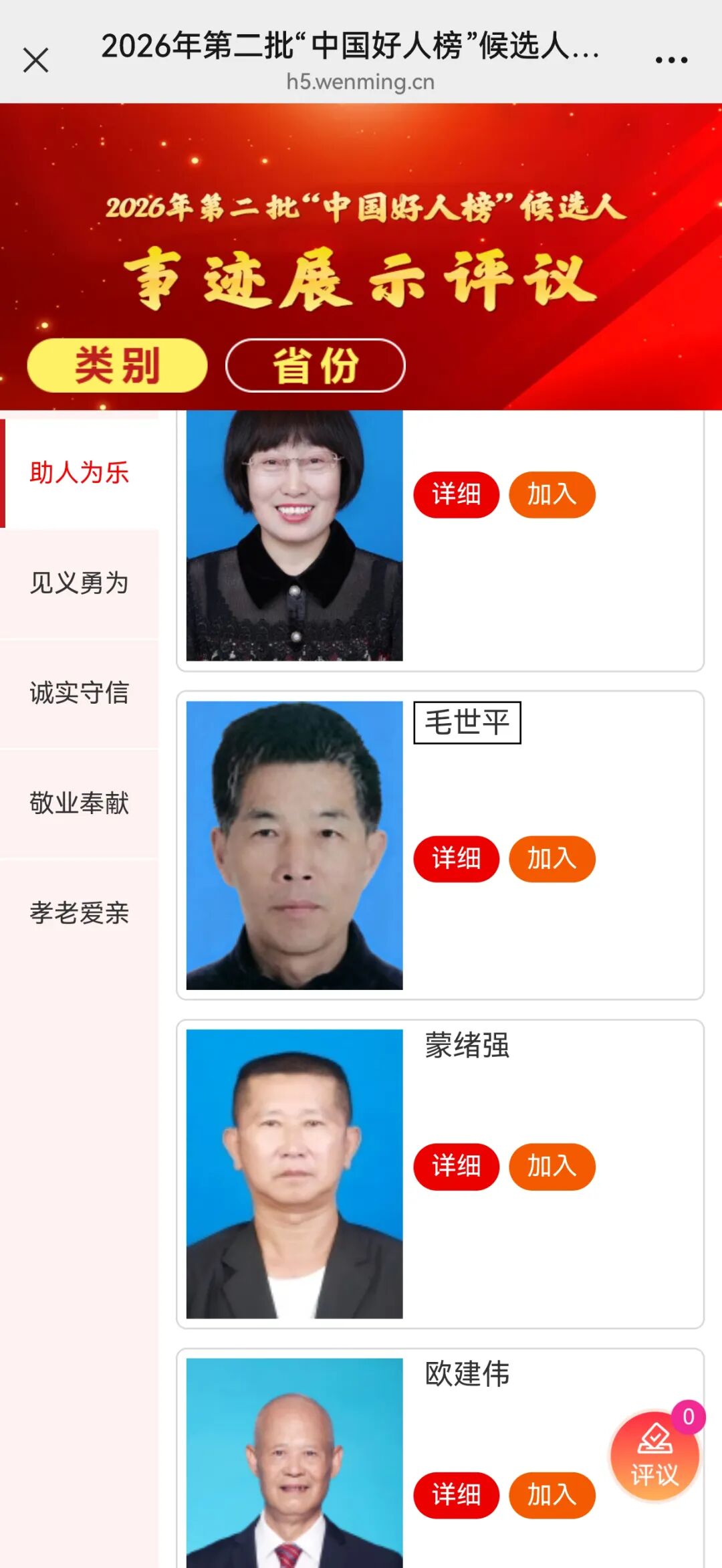The width and height of the screenshot is (722, 1568).
Task: Select the 助人为乐 category
Action: click(x=80, y=473)
